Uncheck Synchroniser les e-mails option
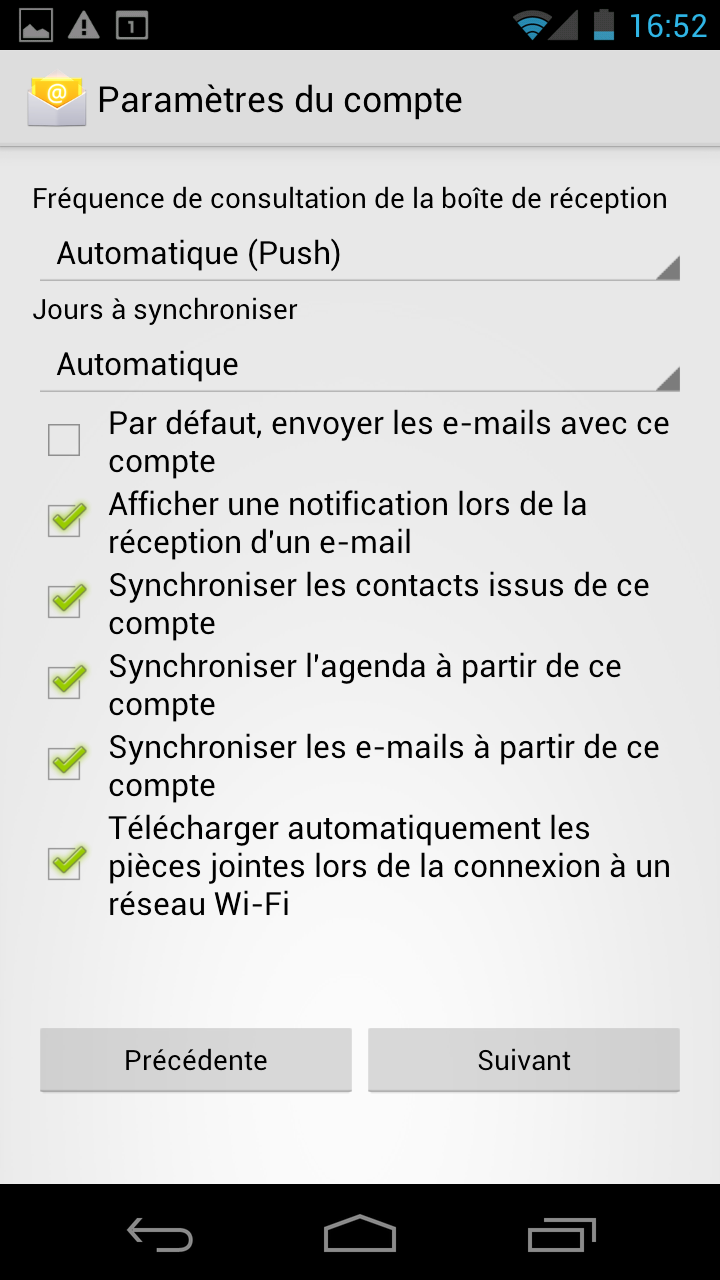 pyautogui.click(x=64, y=764)
